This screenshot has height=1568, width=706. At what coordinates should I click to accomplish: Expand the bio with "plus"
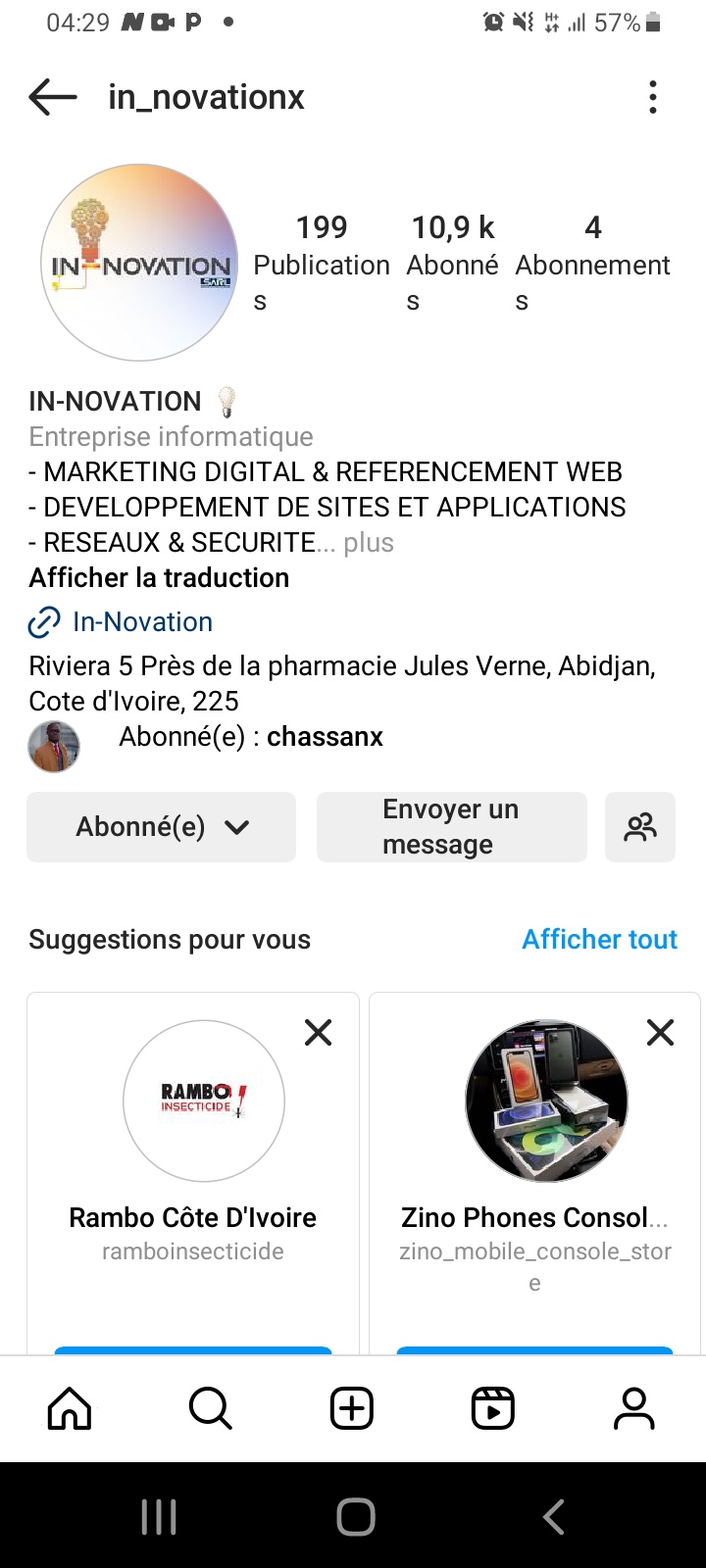pyautogui.click(x=369, y=543)
